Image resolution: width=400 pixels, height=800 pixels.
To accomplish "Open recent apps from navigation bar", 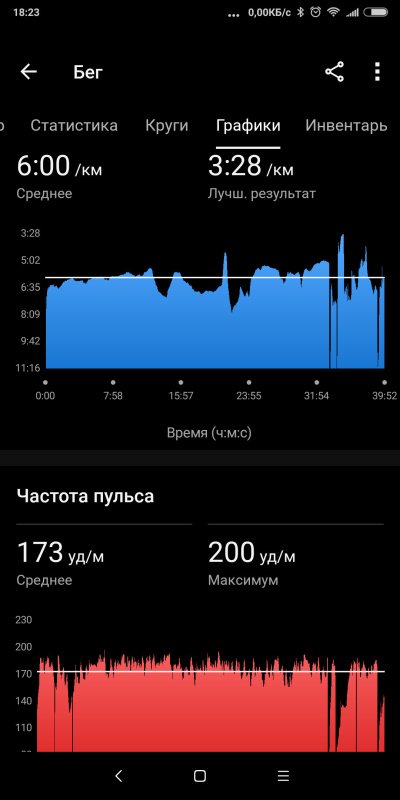I will 283,776.
